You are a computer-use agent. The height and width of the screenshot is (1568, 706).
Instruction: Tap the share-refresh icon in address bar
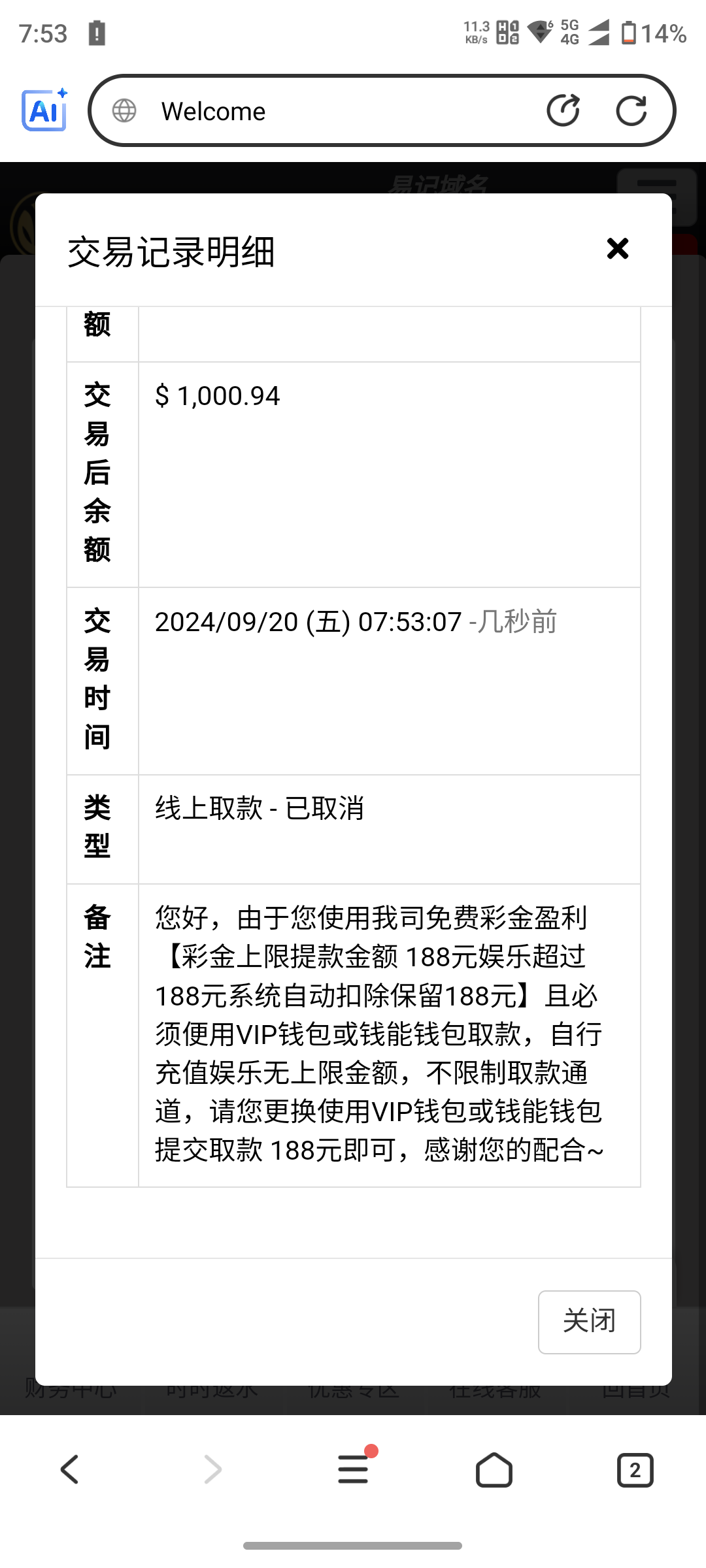[563, 110]
